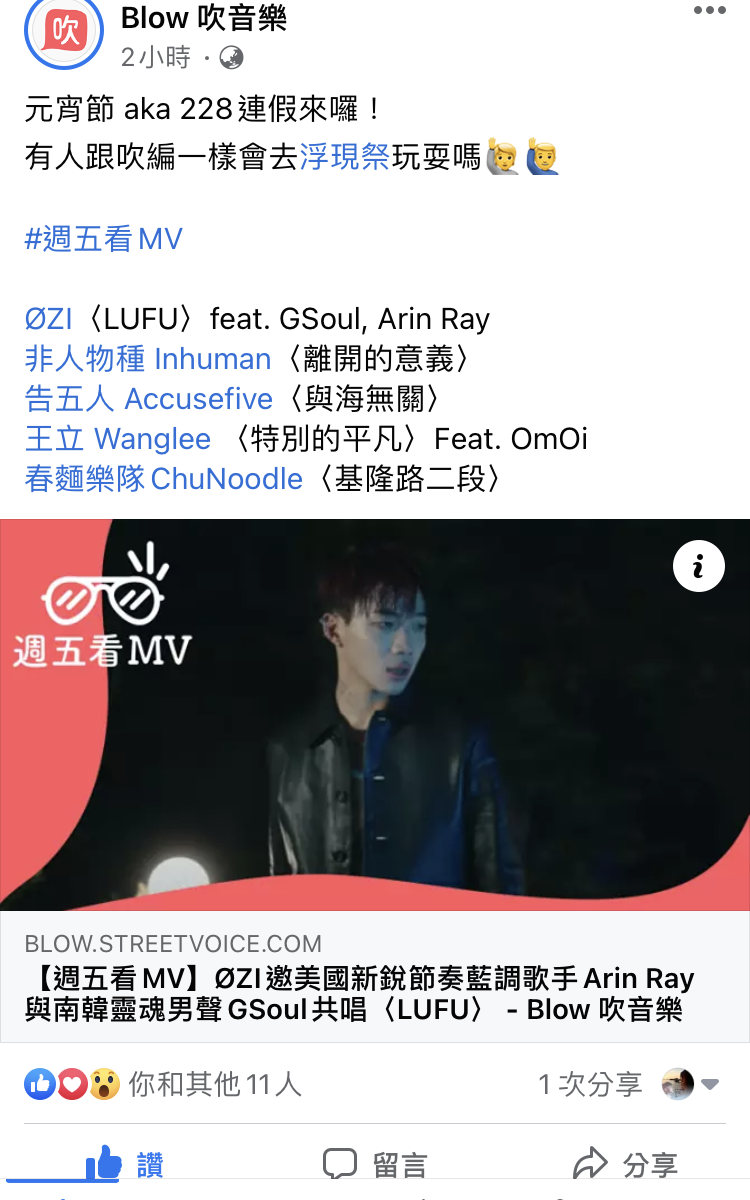Open the 告五人 Accusefive page link

(x=148, y=399)
